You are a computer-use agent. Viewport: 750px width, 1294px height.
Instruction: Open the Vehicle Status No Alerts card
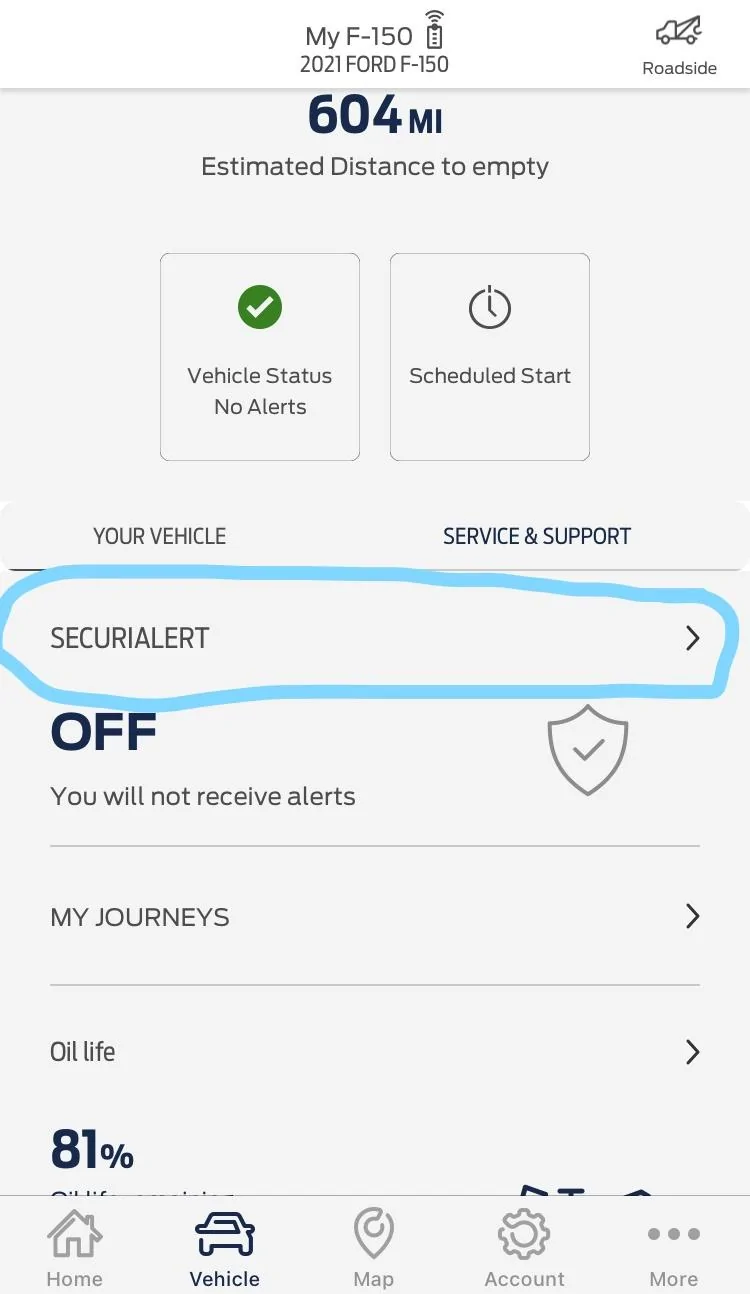(259, 356)
